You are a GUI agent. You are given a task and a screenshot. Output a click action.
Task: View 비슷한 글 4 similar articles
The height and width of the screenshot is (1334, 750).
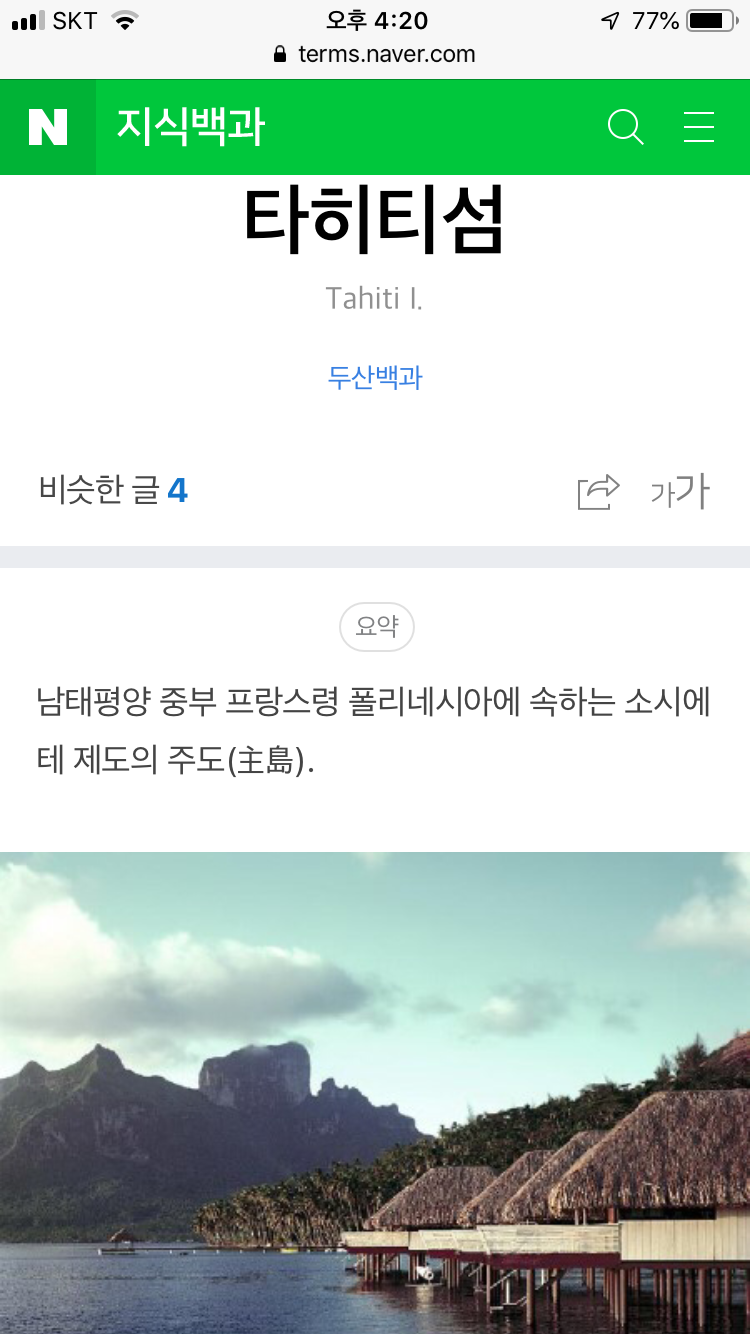113,490
